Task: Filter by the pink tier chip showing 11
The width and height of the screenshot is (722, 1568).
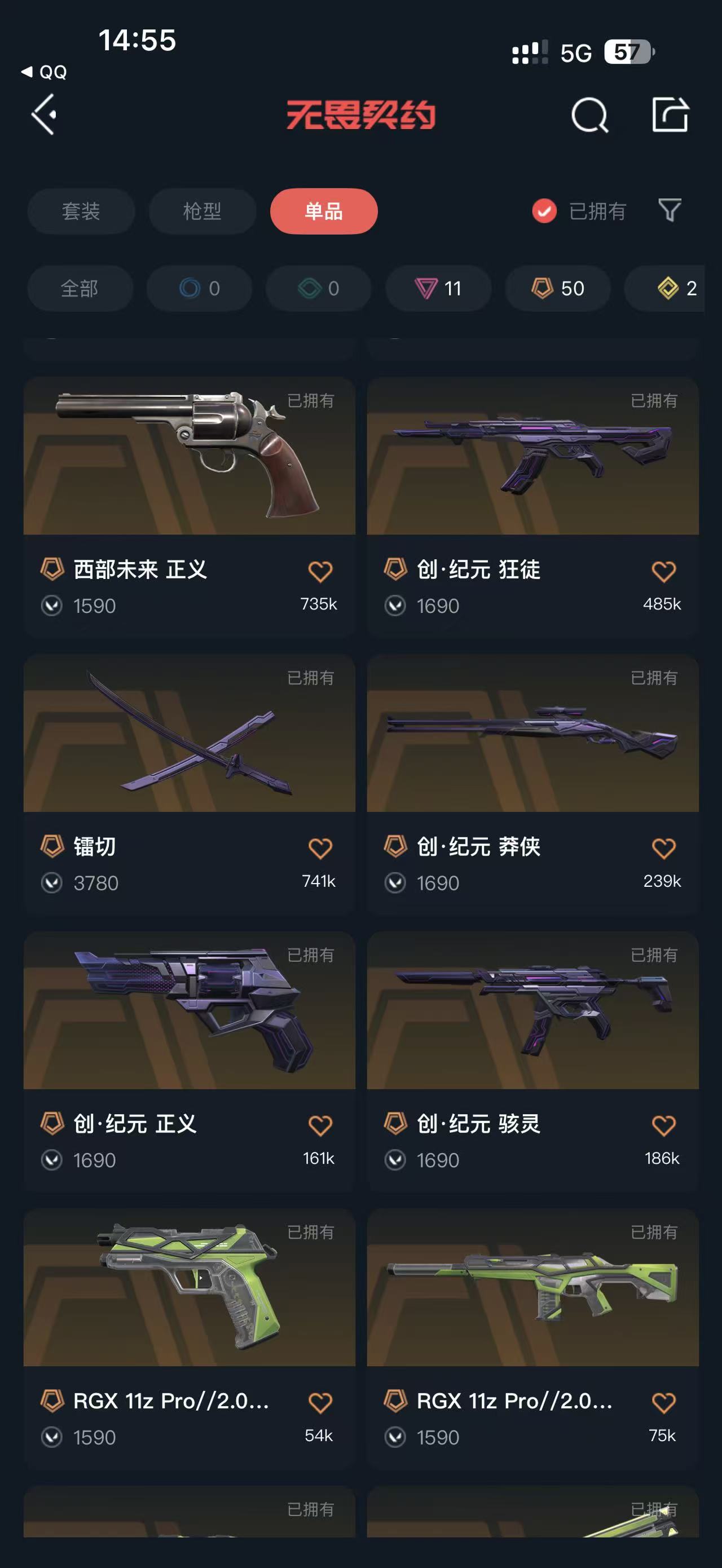Action: (438, 288)
